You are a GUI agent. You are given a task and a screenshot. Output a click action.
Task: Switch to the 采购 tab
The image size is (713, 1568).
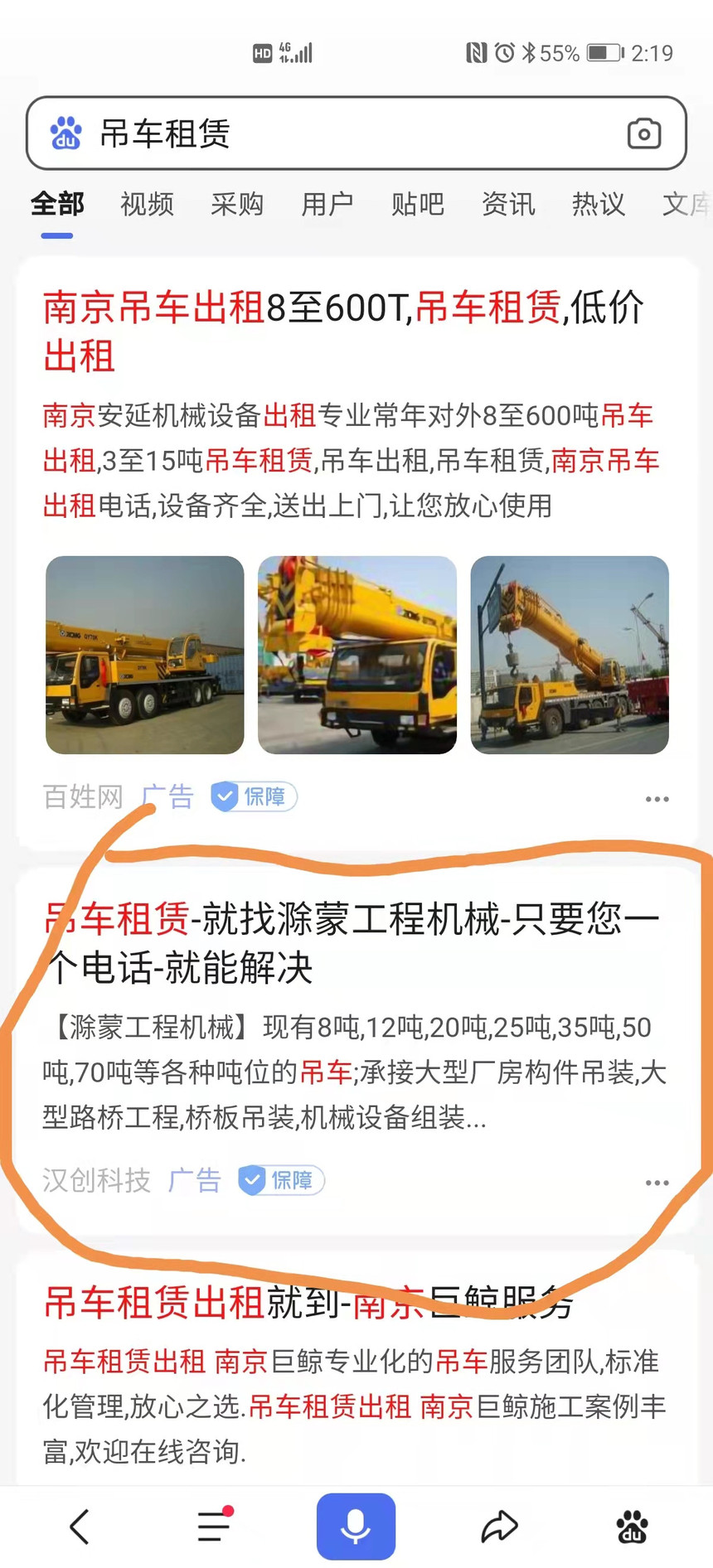point(237,204)
